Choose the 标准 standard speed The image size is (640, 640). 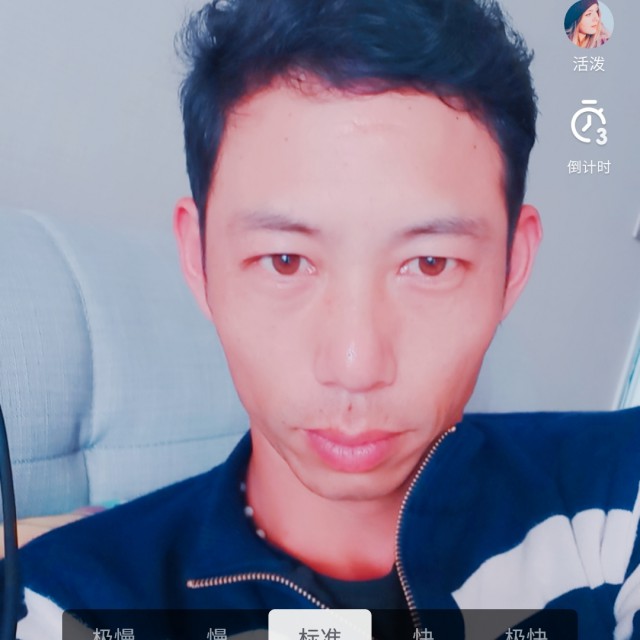(x=320, y=630)
